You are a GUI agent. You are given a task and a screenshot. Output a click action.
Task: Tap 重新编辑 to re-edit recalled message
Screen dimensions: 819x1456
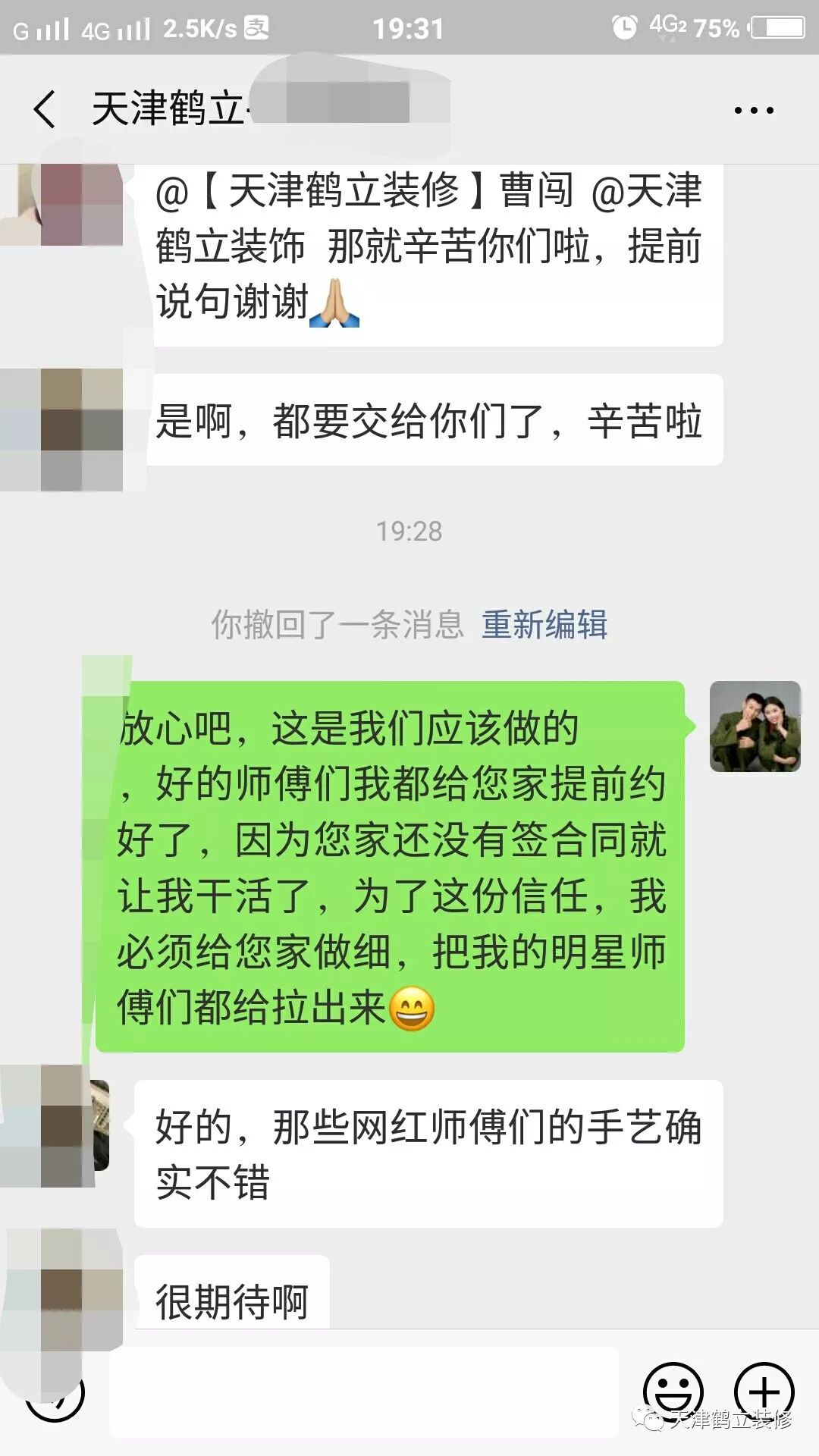click(544, 625)
